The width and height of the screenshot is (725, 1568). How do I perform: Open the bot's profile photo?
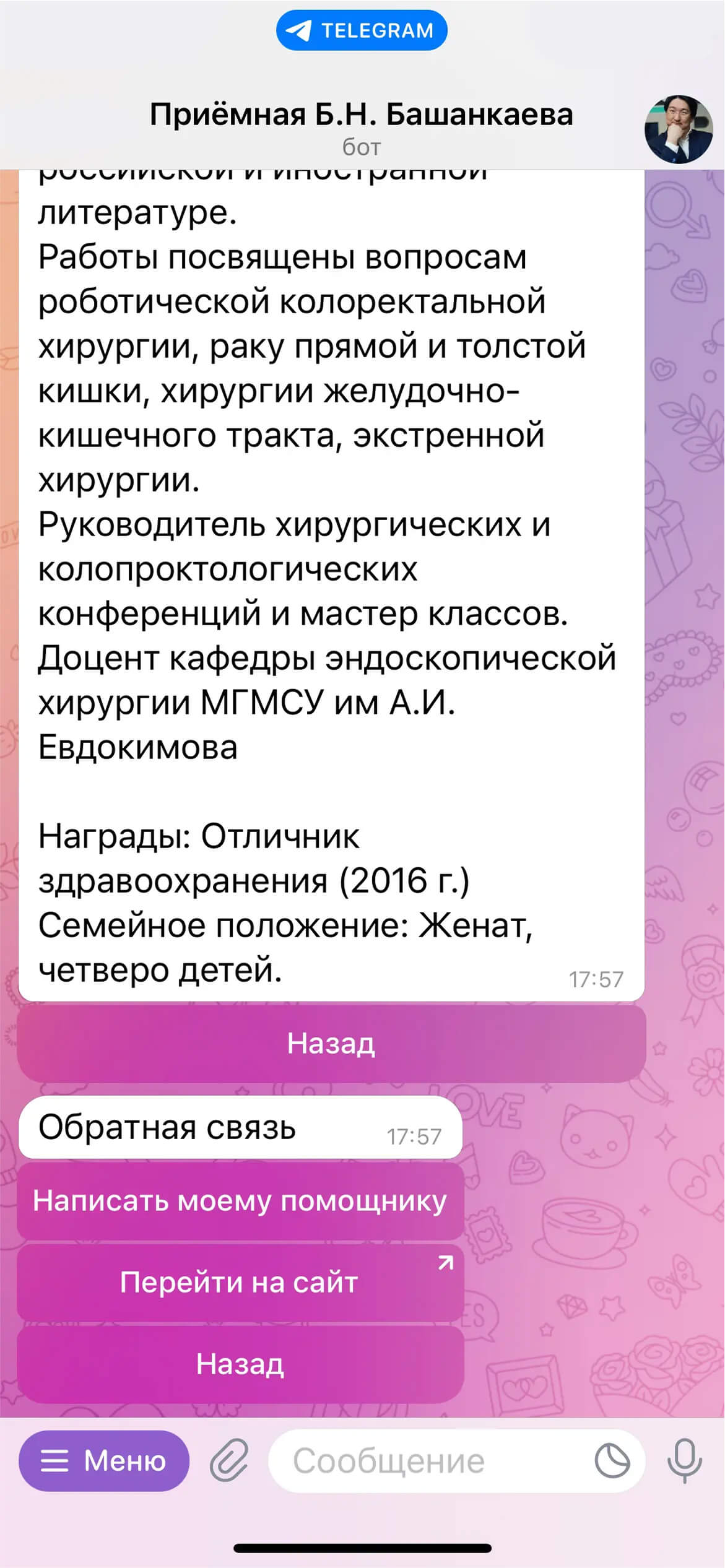click(x=678, y=129)
